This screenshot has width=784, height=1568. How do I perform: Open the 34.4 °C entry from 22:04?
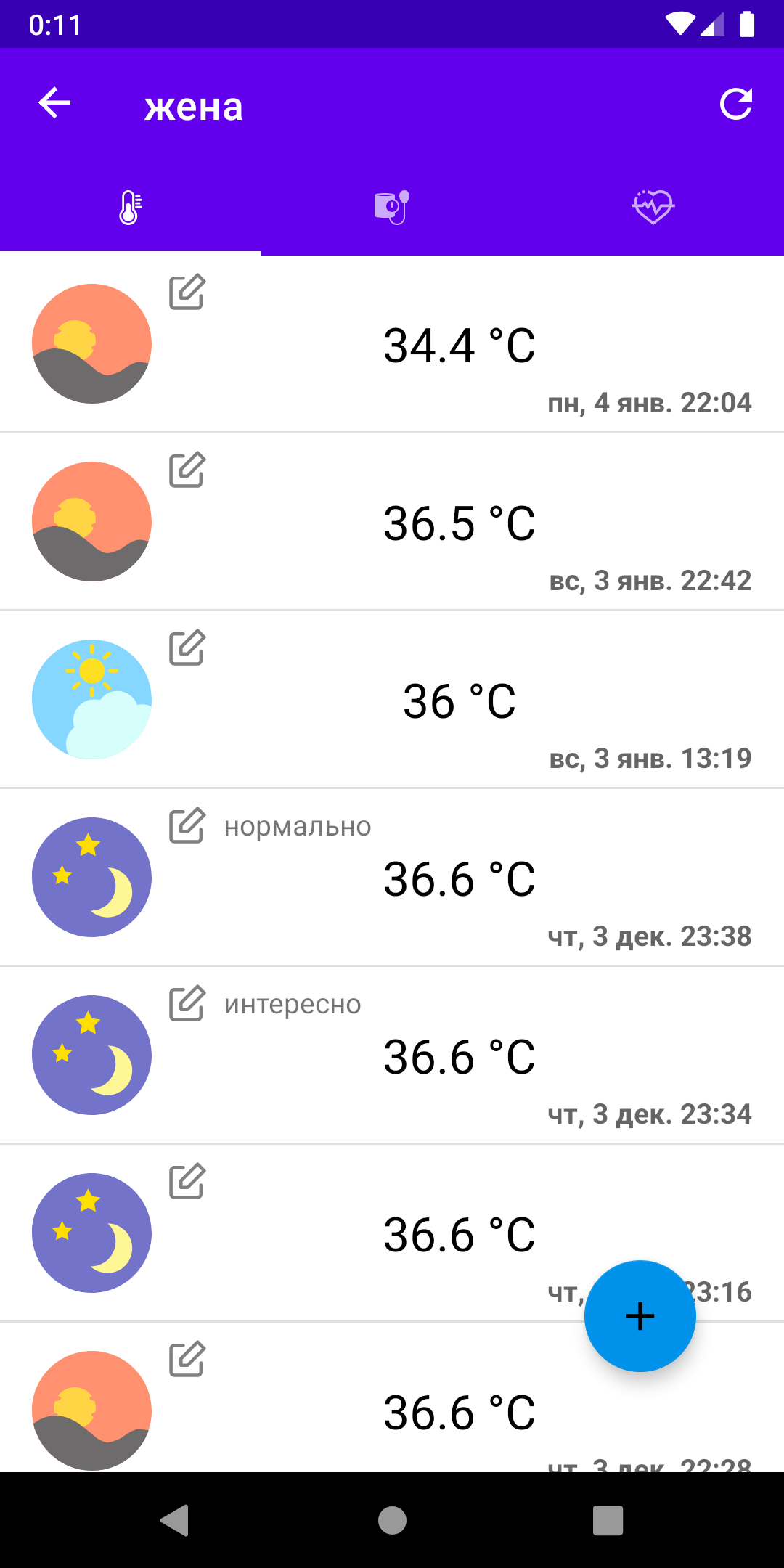point(459,346)
